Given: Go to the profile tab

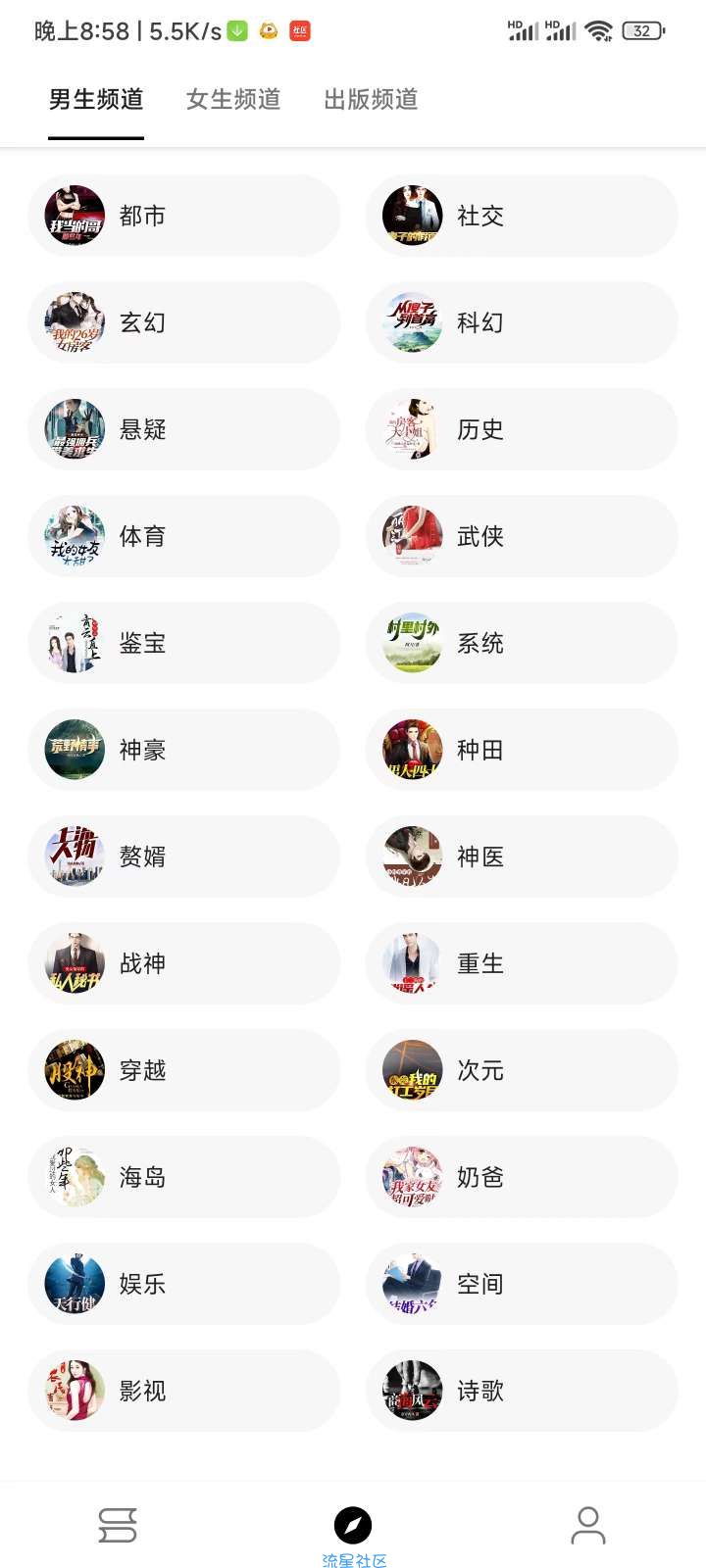Looking at the screenshot, I should click(587, 1526).
